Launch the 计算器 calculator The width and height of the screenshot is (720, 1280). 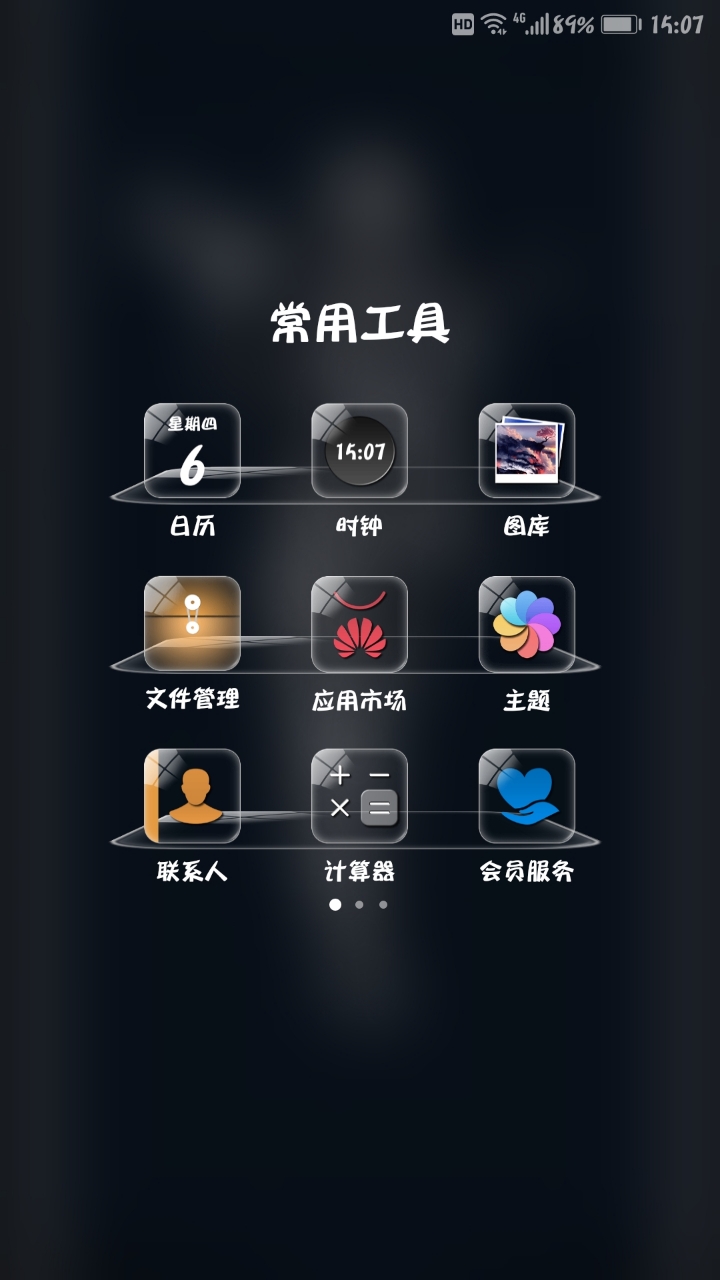coord(360,797)
